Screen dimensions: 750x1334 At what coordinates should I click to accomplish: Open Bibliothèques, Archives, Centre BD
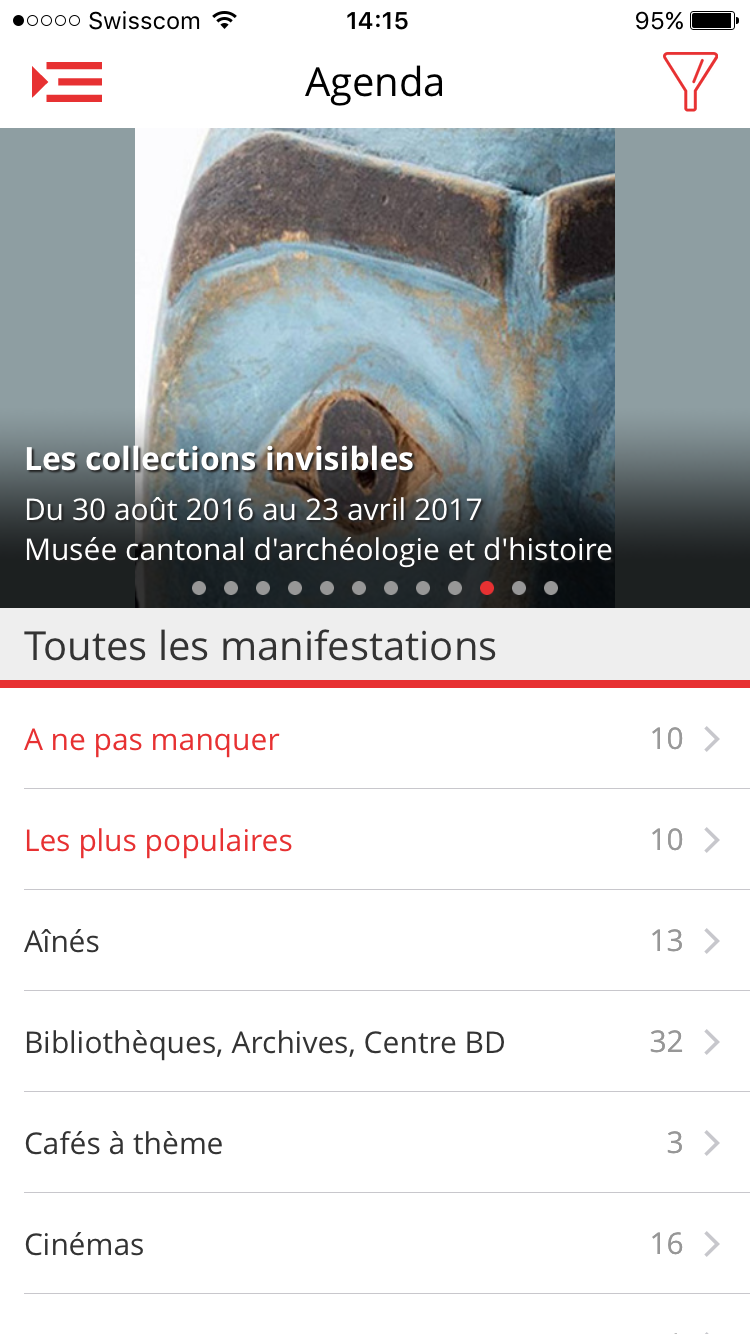375,1042
